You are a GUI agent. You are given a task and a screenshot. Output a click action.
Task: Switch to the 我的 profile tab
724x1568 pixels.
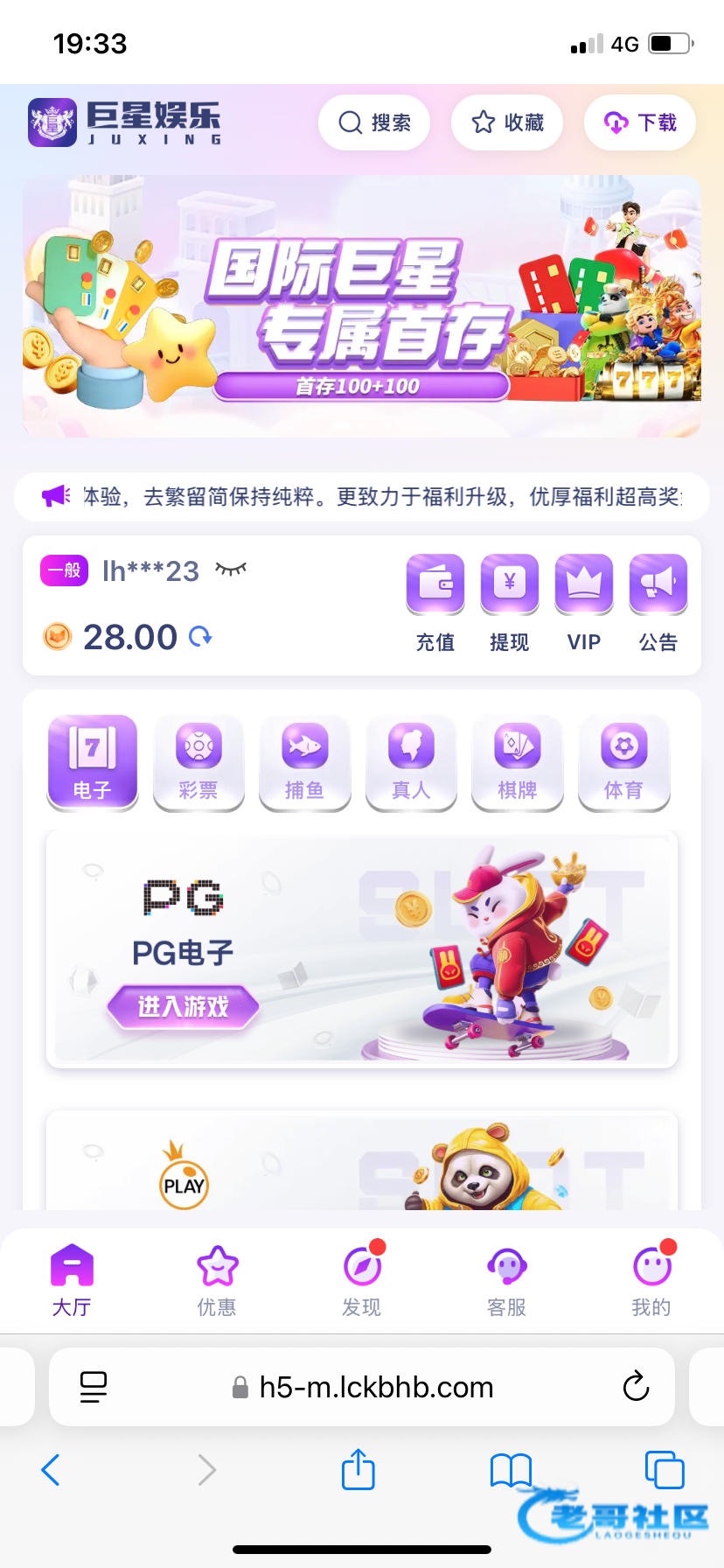pos(651,1280)
